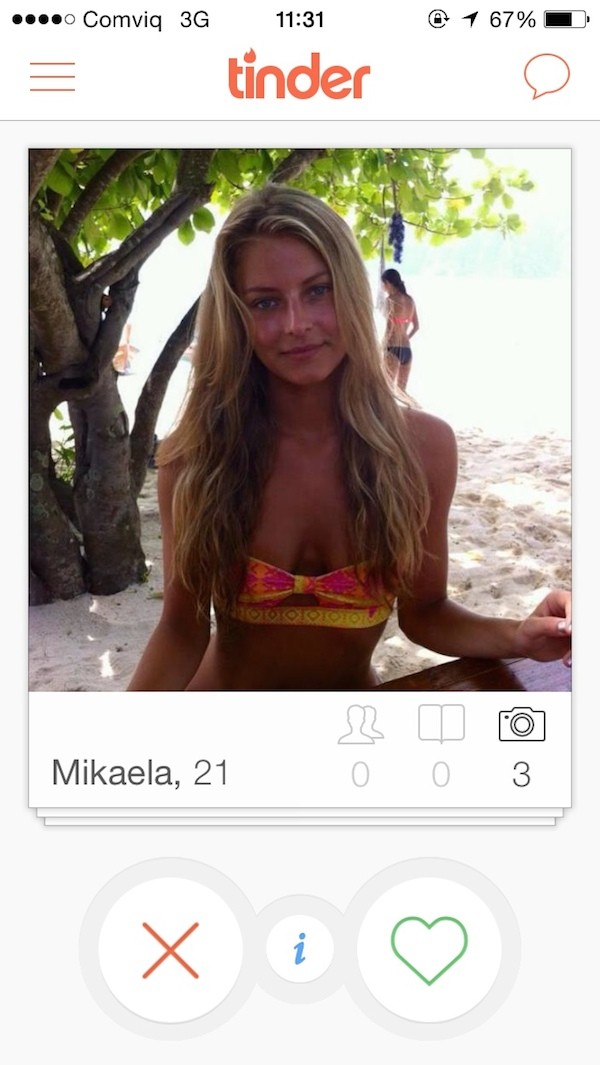
Task: Open the hamburger menu
Action: click(x=52, y=77)
